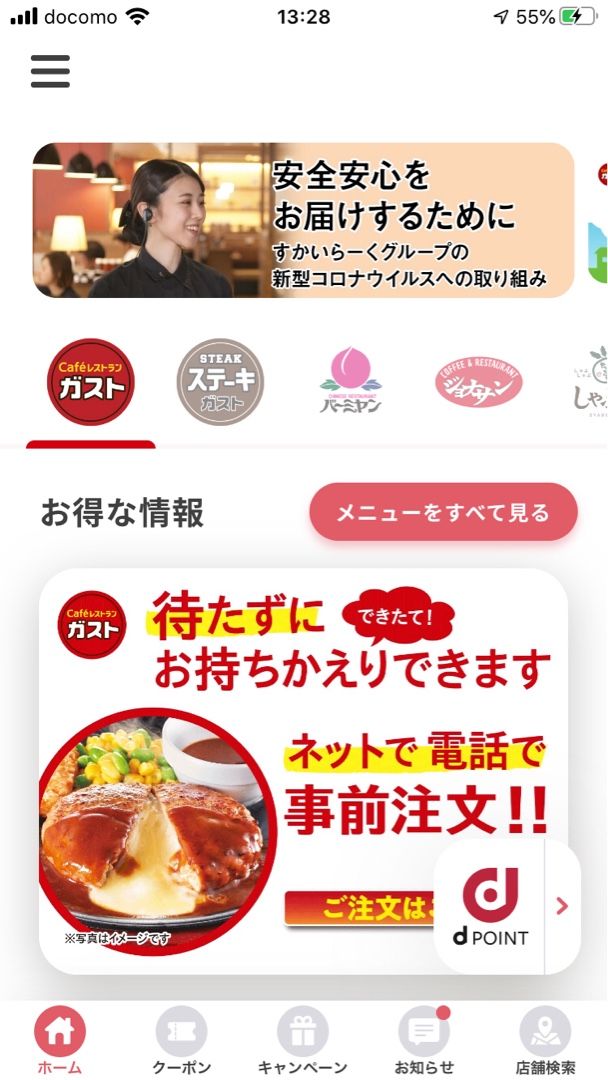608x1080 pixels.
Task: Select the バーミヤン brand tab
Action: coord(350,383)
